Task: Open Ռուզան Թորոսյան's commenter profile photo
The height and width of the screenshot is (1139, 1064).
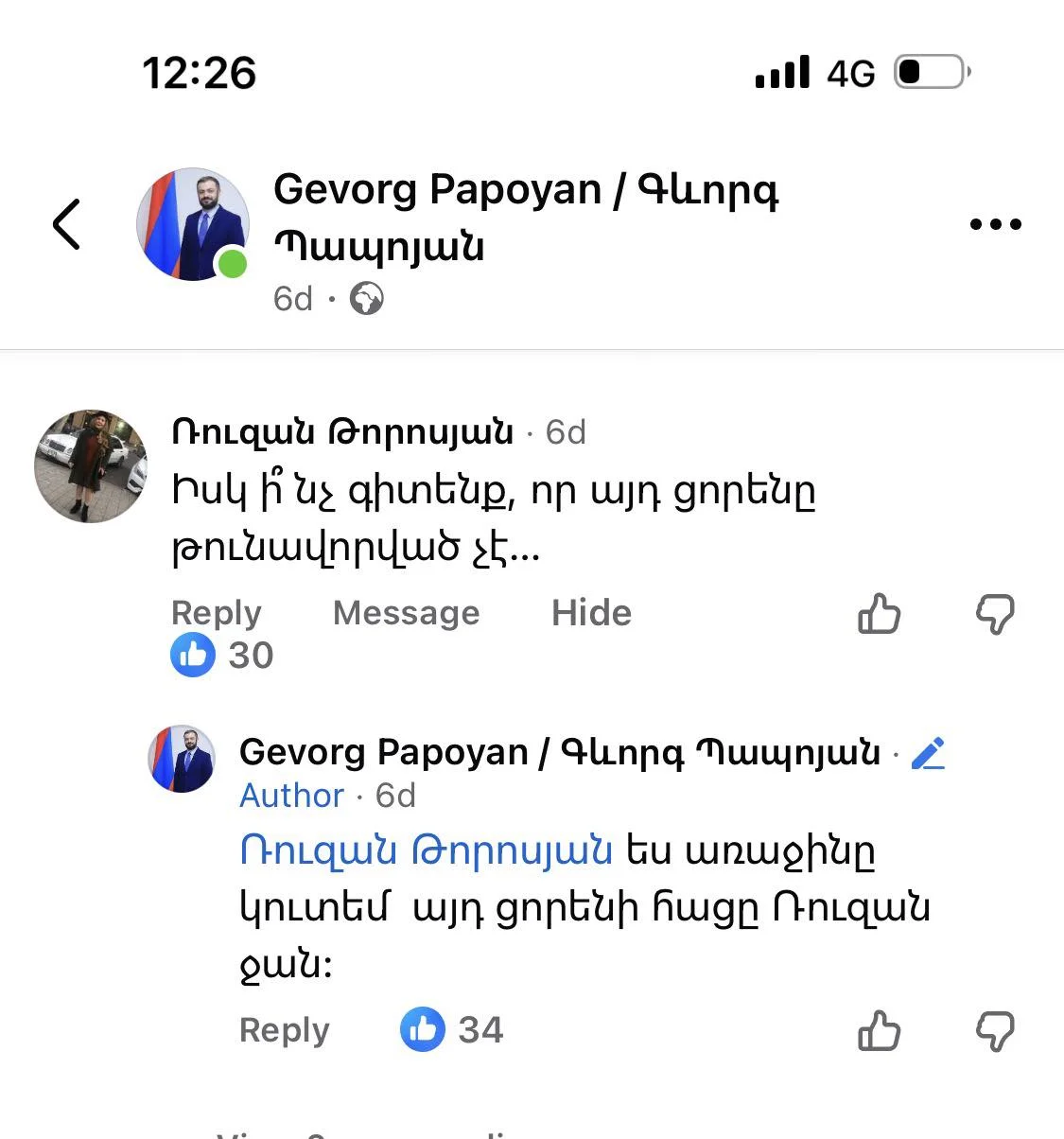Action: pyautogui.click(x=91, y=466)
